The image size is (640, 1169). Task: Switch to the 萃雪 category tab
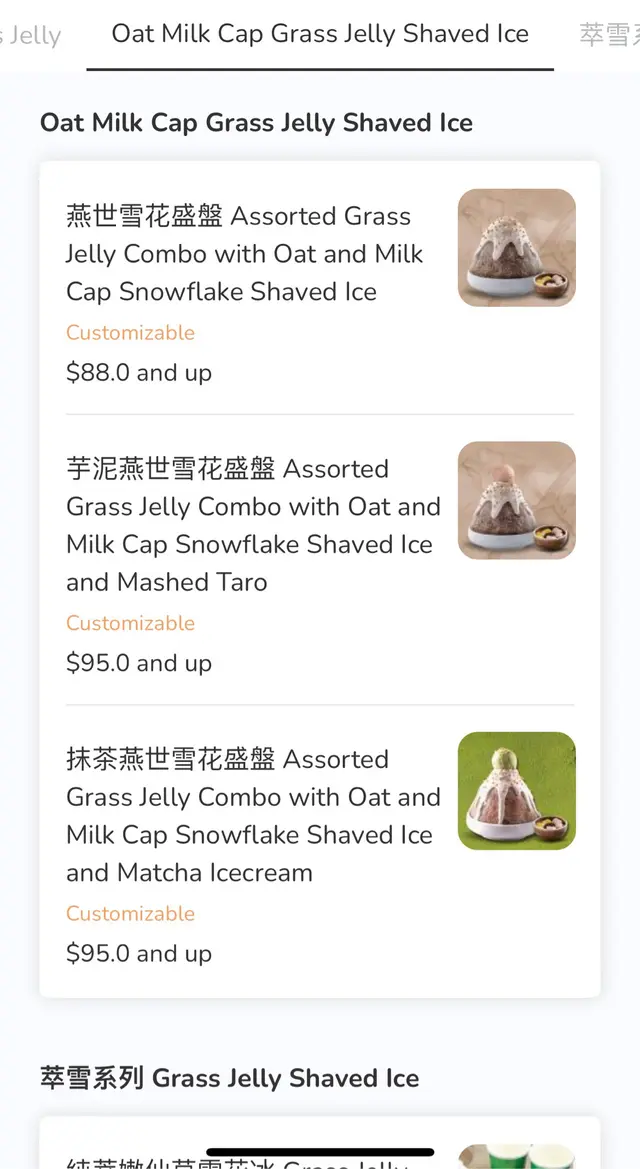point(610,36)
